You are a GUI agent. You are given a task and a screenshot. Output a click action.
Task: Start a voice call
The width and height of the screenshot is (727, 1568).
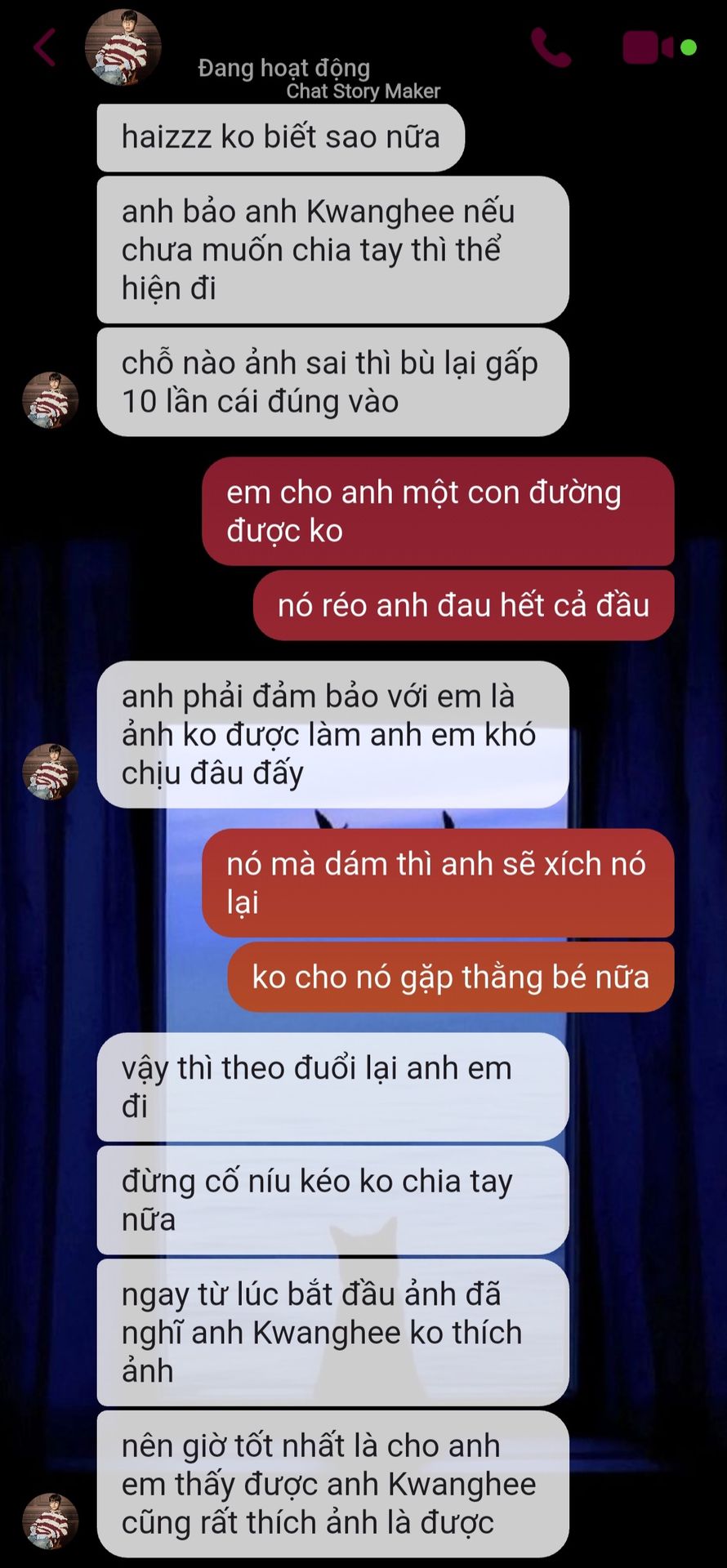click(x=551, y=47)
